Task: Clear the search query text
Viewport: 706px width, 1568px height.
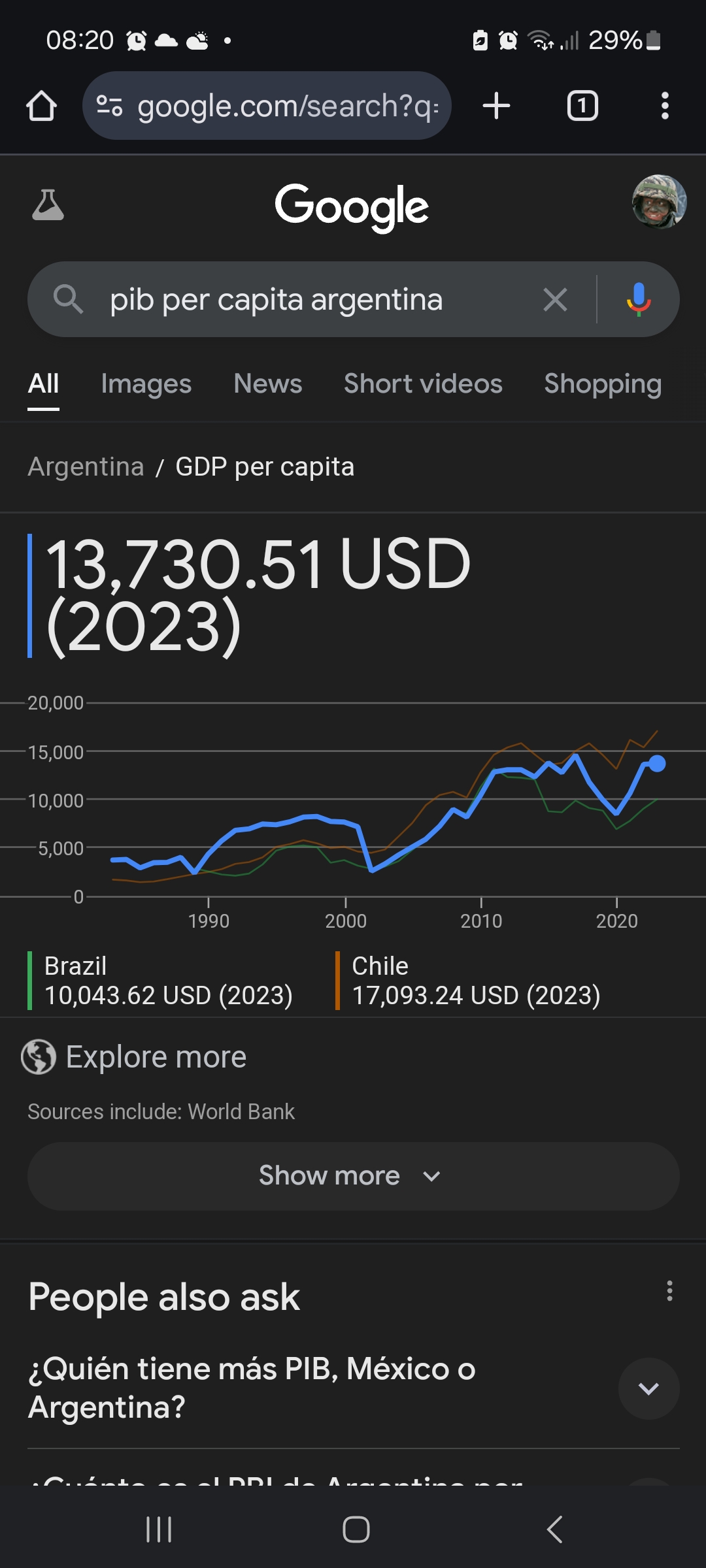Action: [555, 300]
